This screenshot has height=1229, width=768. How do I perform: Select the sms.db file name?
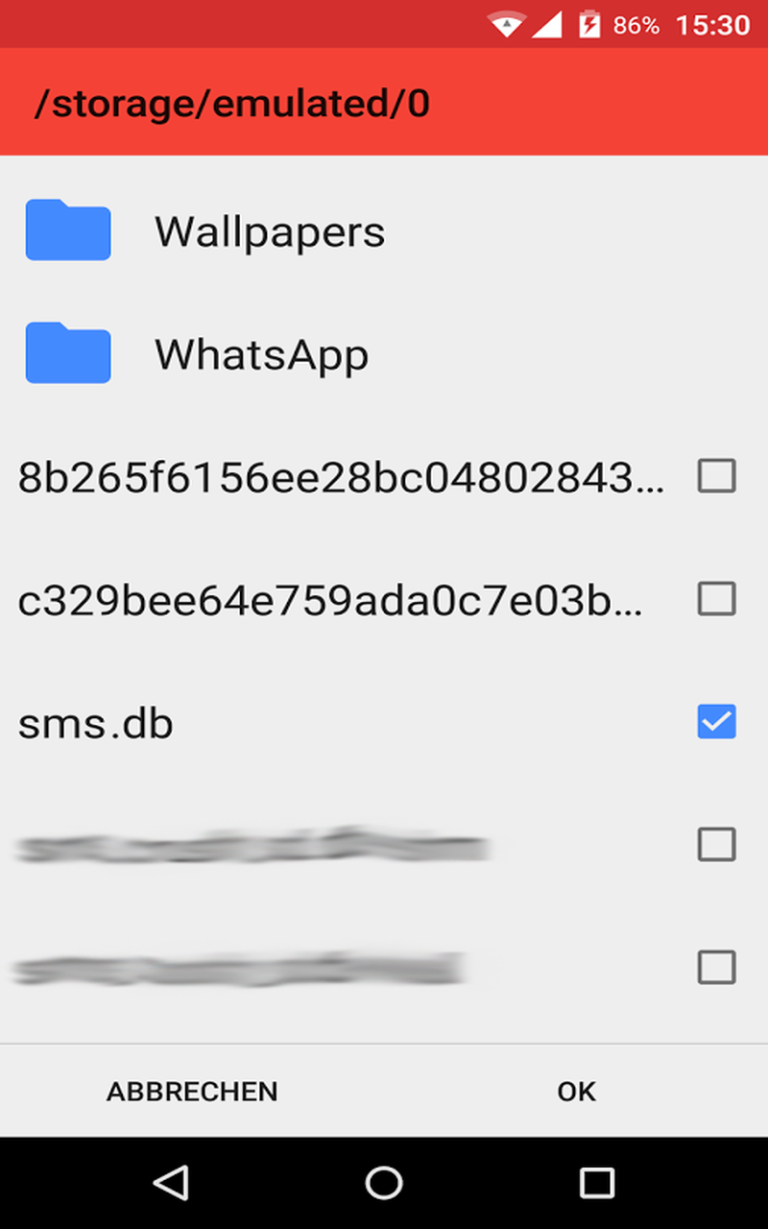click(95, 722)
